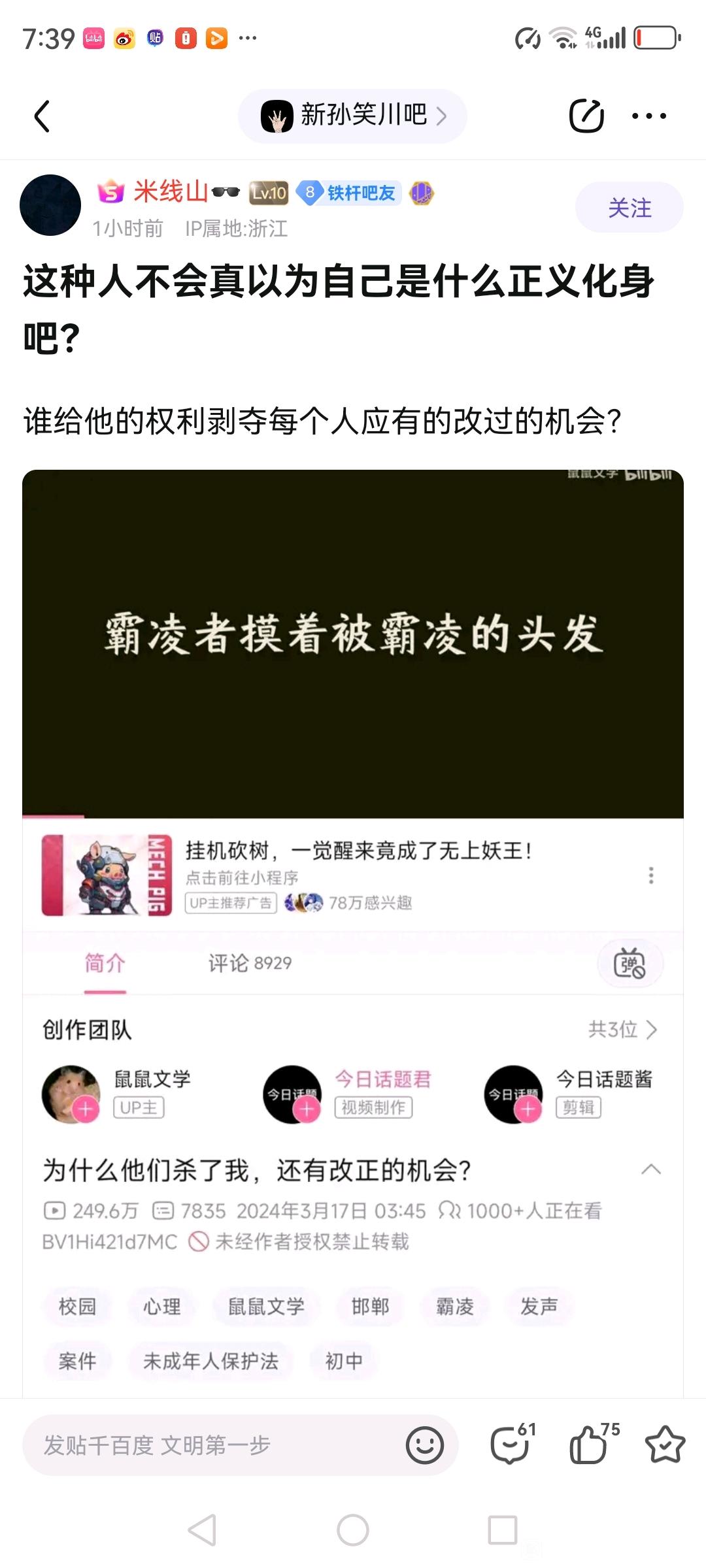View 米线山's profile avatar

[50, 205]
